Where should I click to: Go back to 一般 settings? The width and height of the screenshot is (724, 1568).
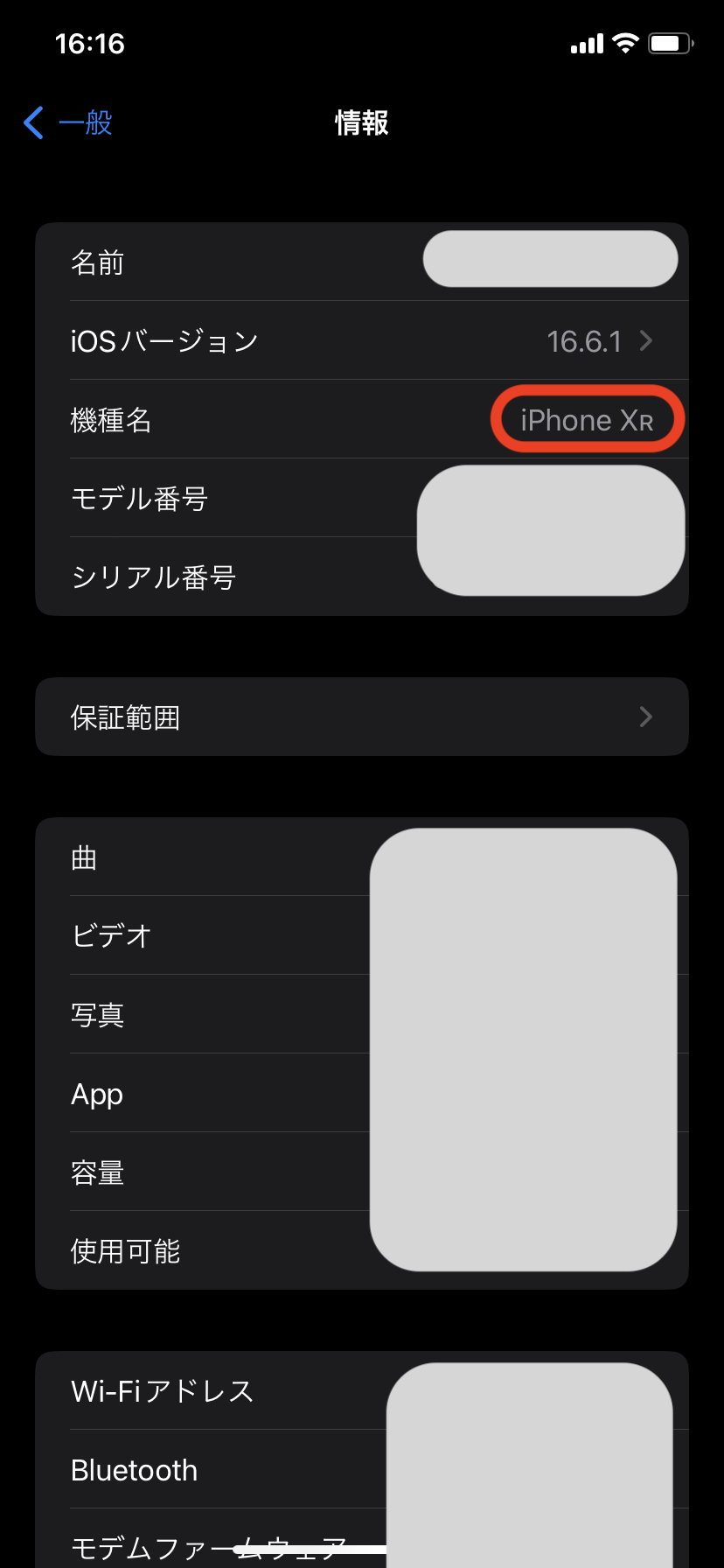click(68, 122)
